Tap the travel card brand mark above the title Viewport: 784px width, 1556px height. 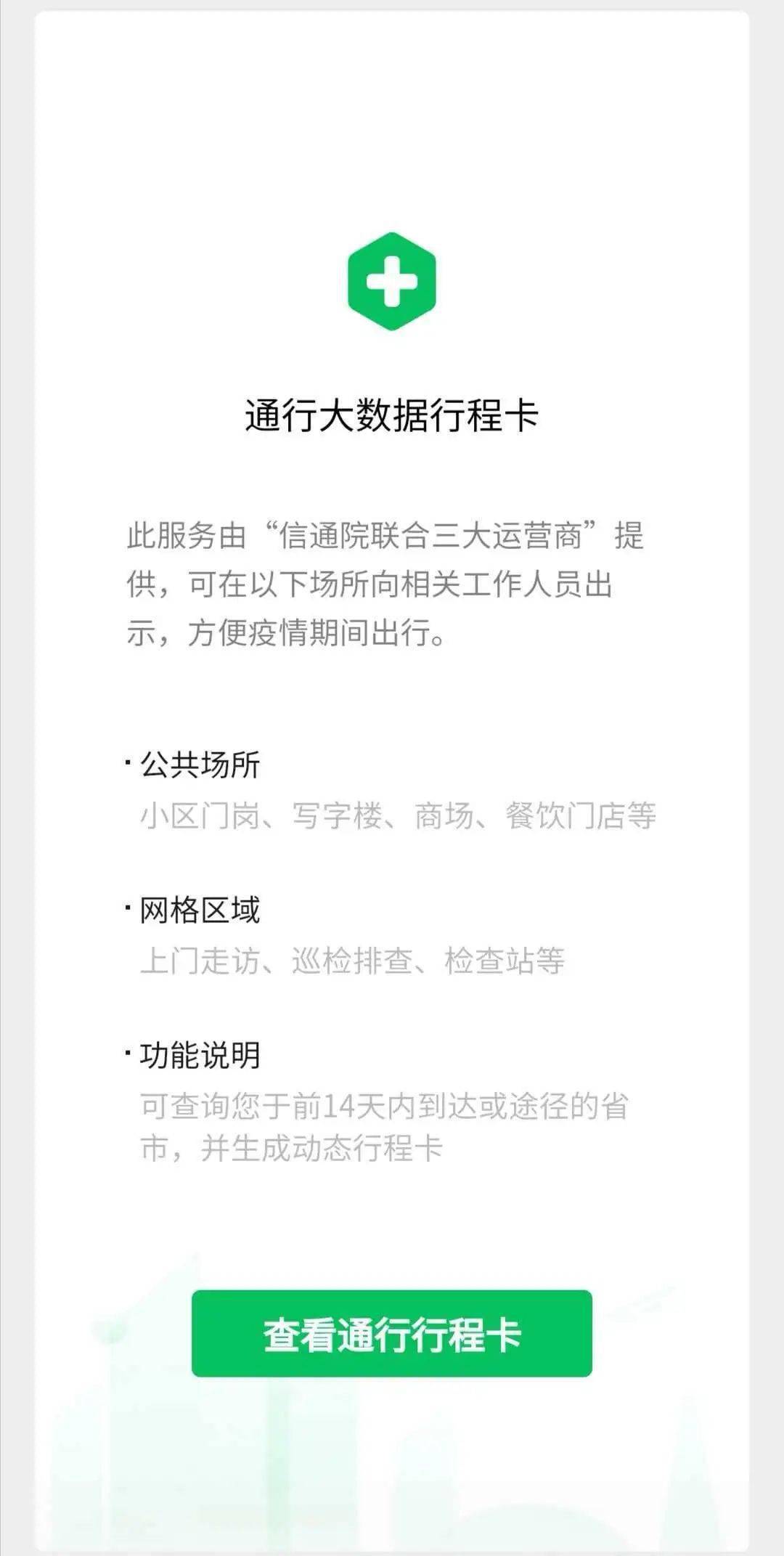coord(392,280)
